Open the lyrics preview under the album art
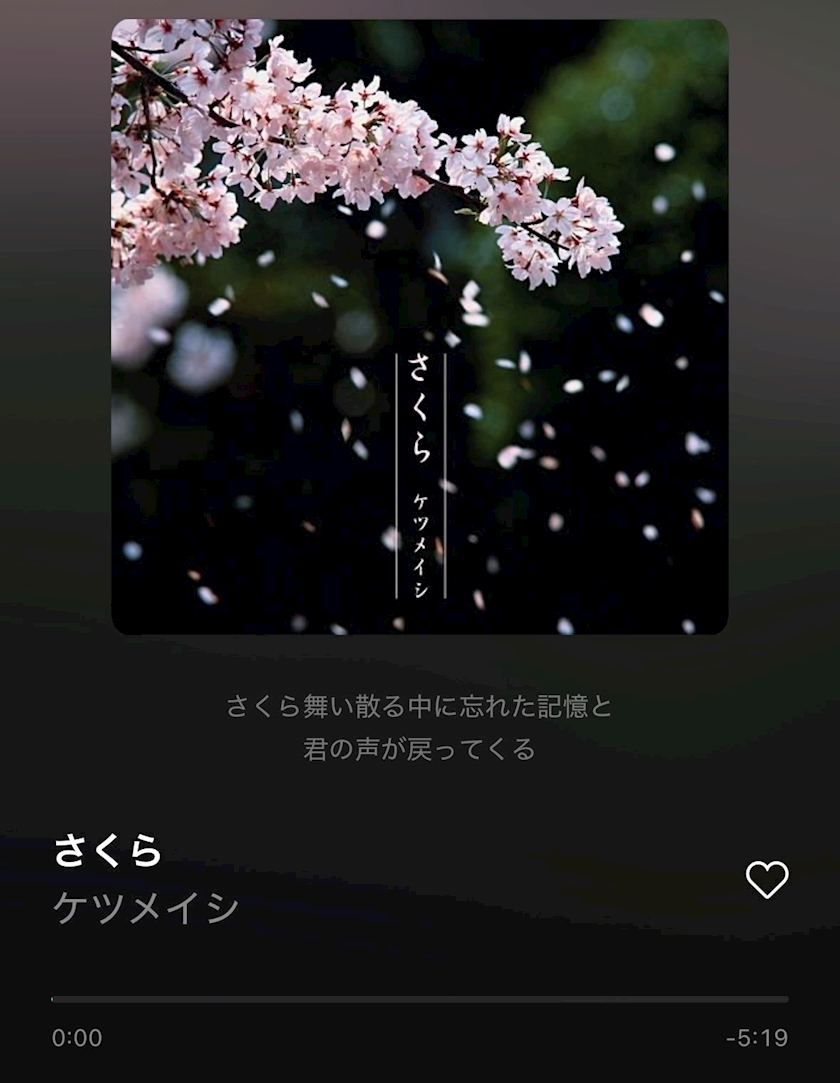The height and width of the screenshot is (1083, 840). [419, 727]
